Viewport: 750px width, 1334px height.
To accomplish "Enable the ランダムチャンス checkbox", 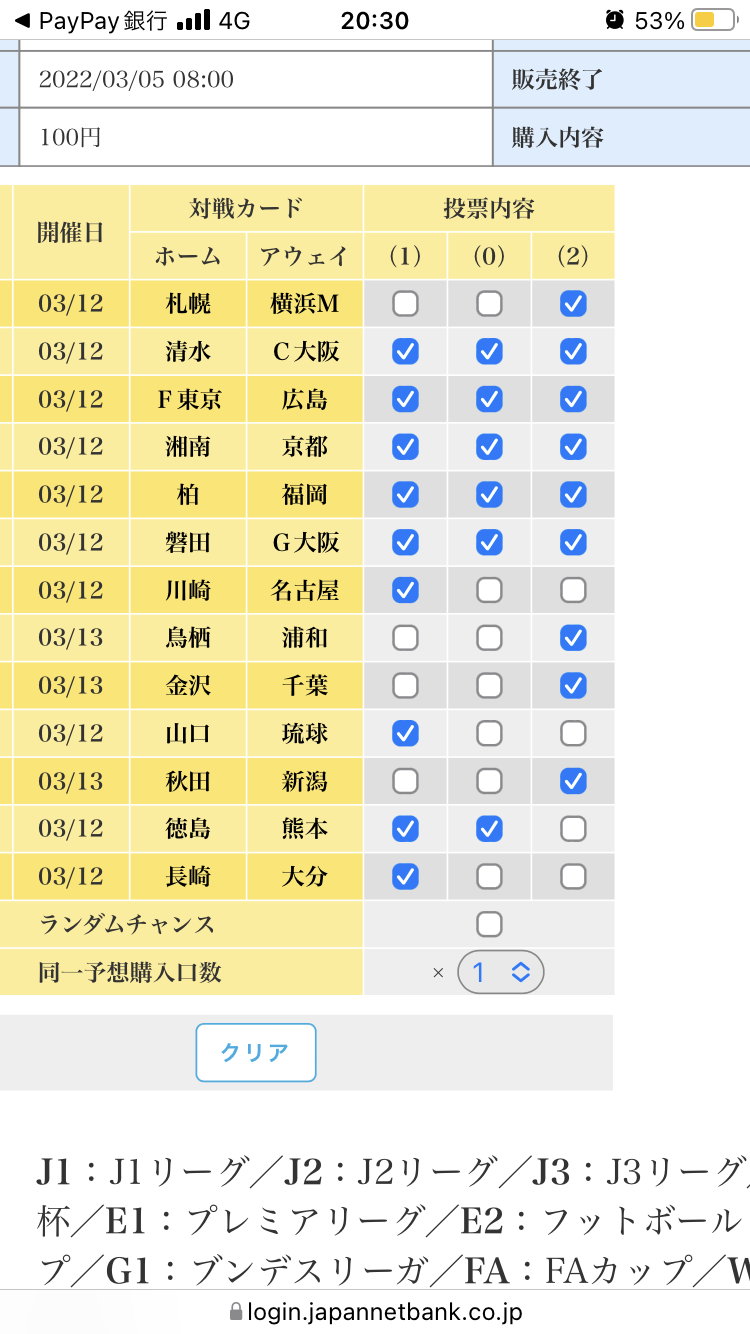I will click(x=489, y=923).
